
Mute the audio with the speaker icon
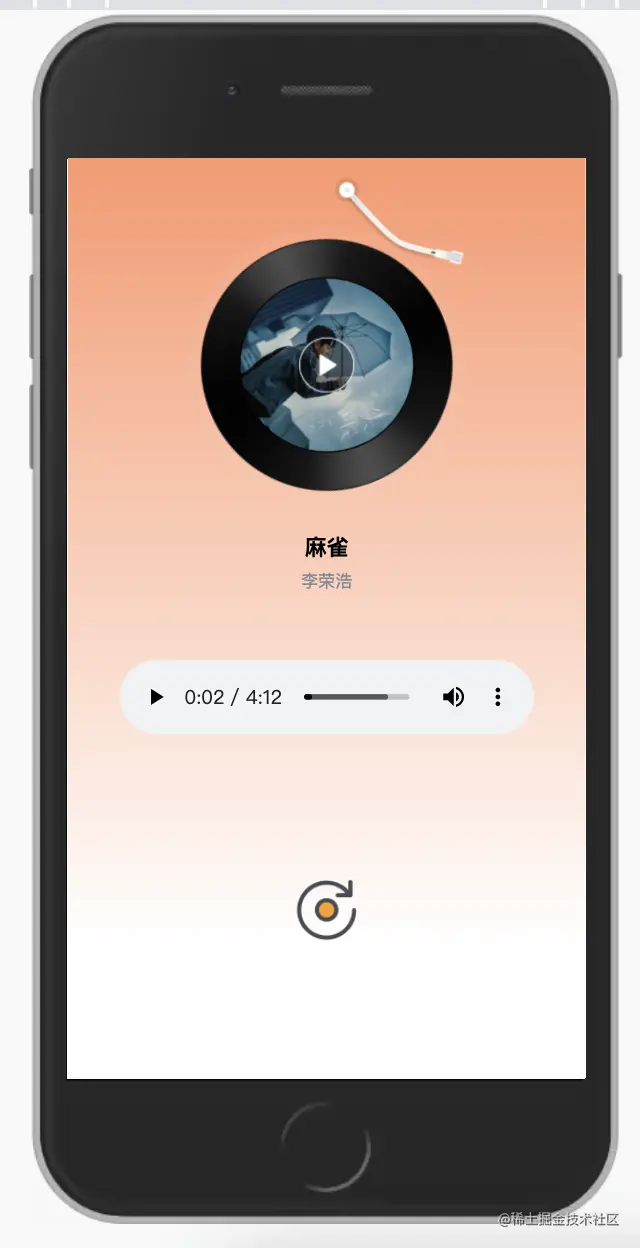pos(453,697)
